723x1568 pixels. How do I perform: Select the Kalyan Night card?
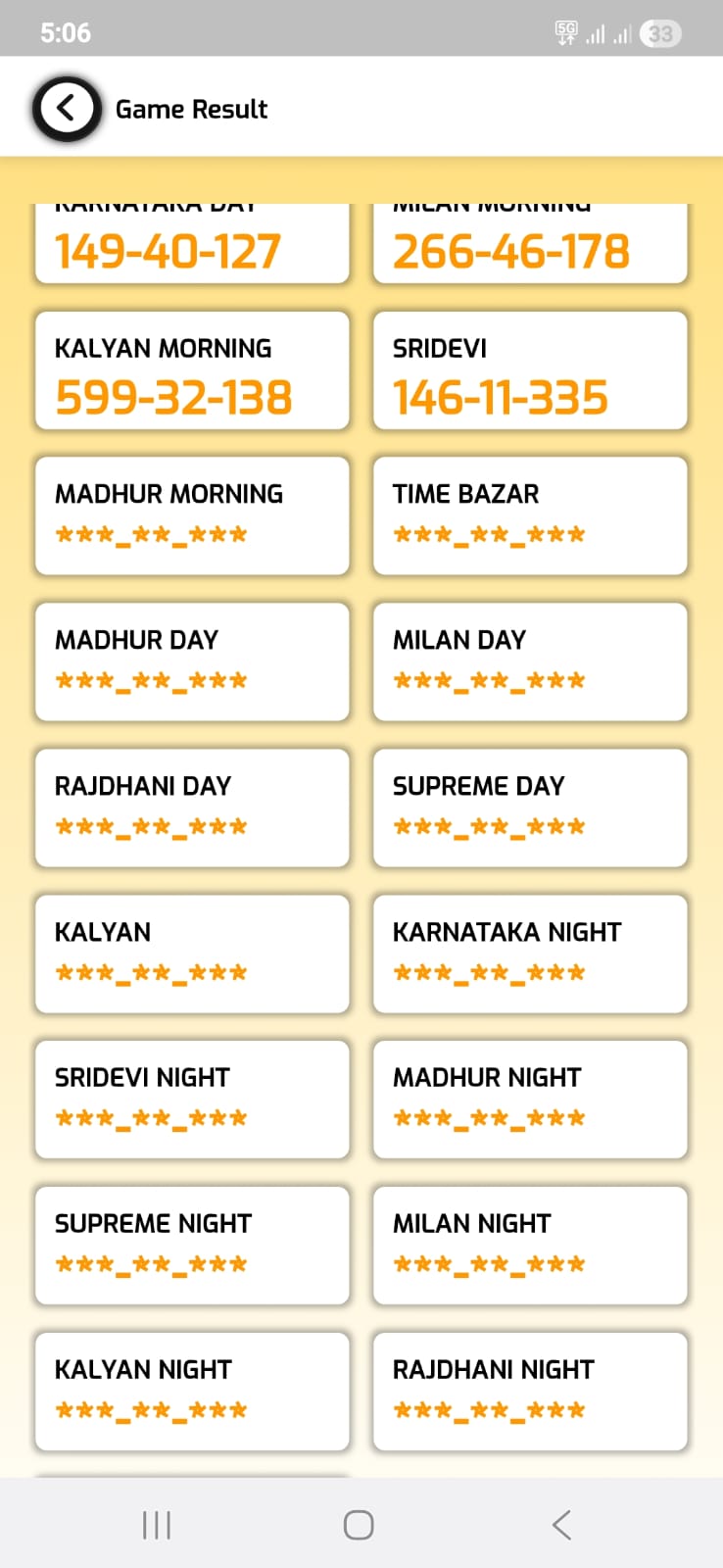192,1391
